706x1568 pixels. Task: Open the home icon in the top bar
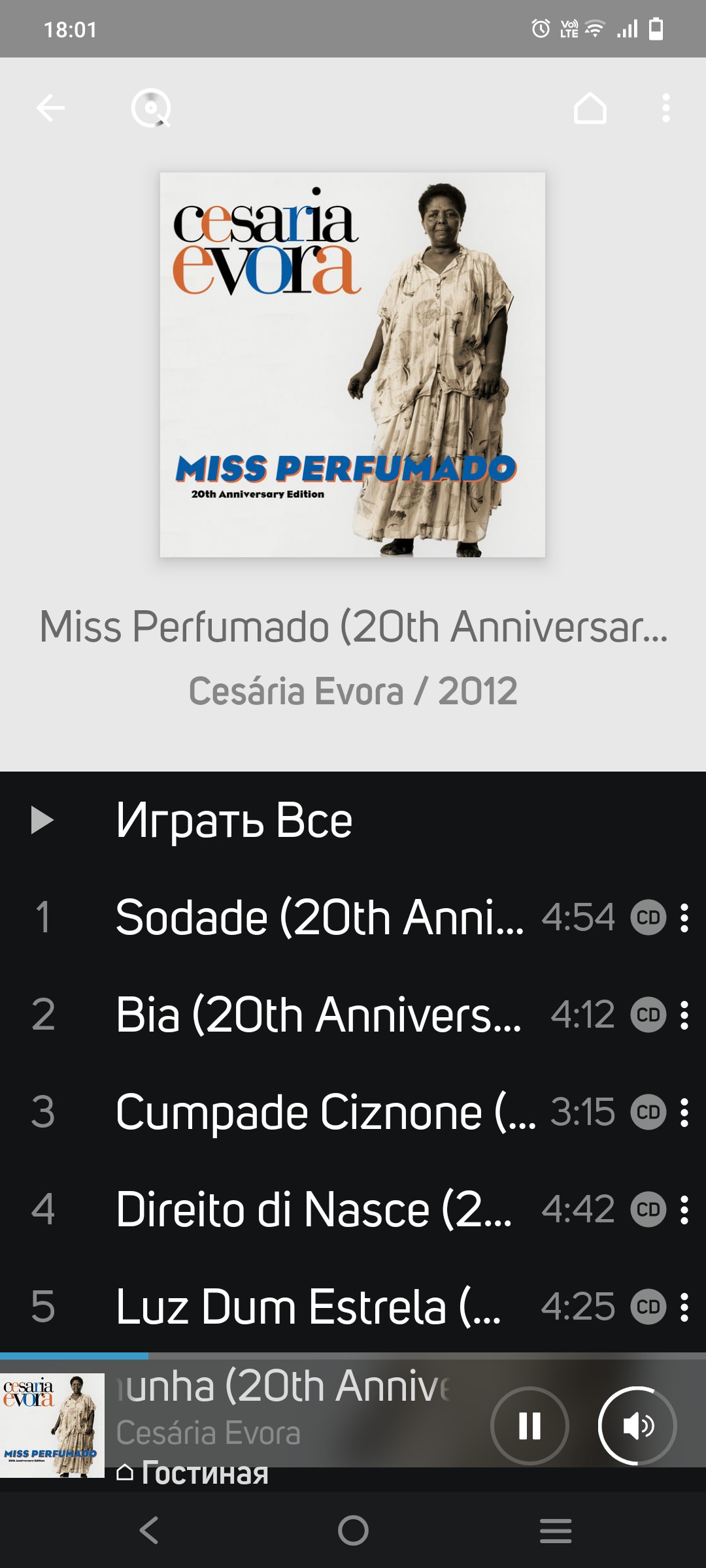(x=590, y=108)
